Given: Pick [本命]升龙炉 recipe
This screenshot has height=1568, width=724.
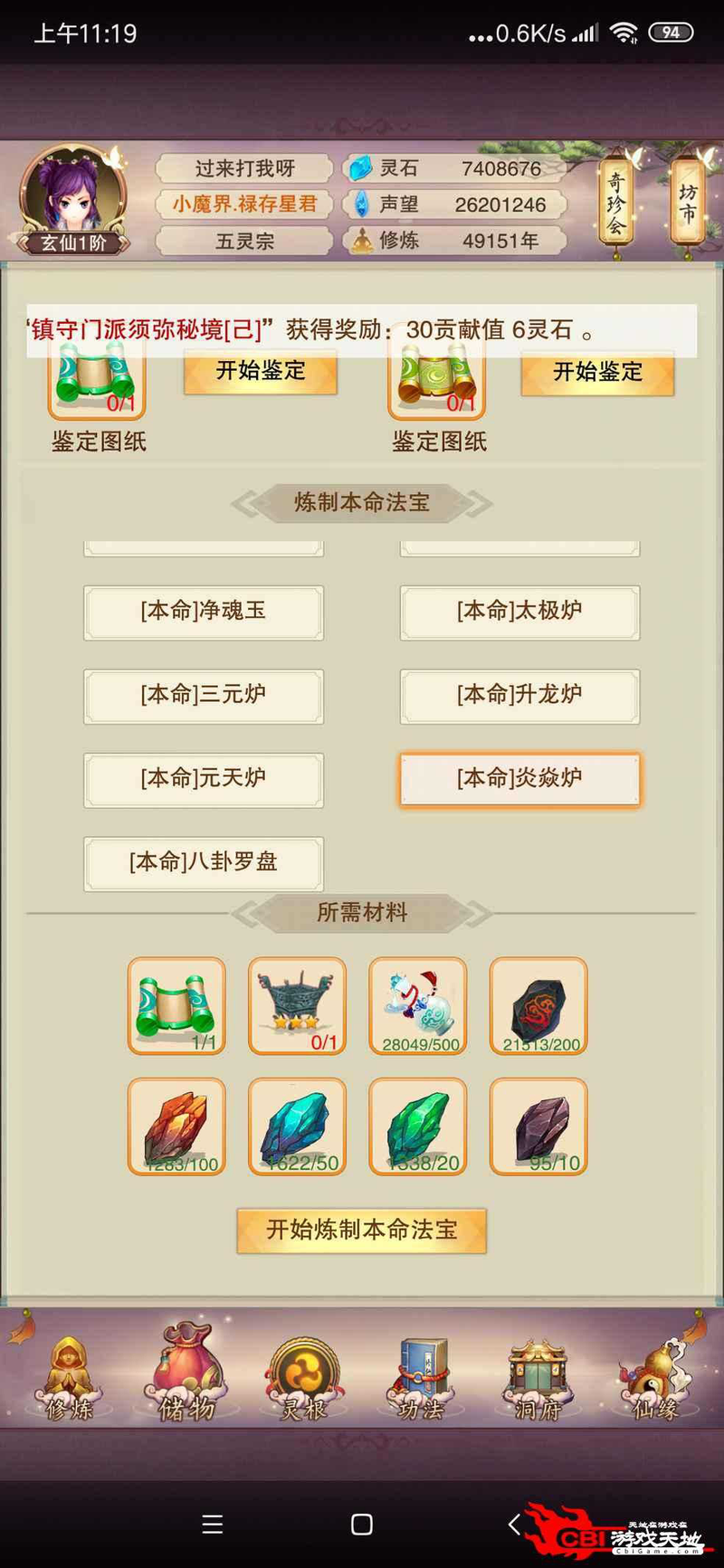Looking at the screenshot, I should 519,695.
